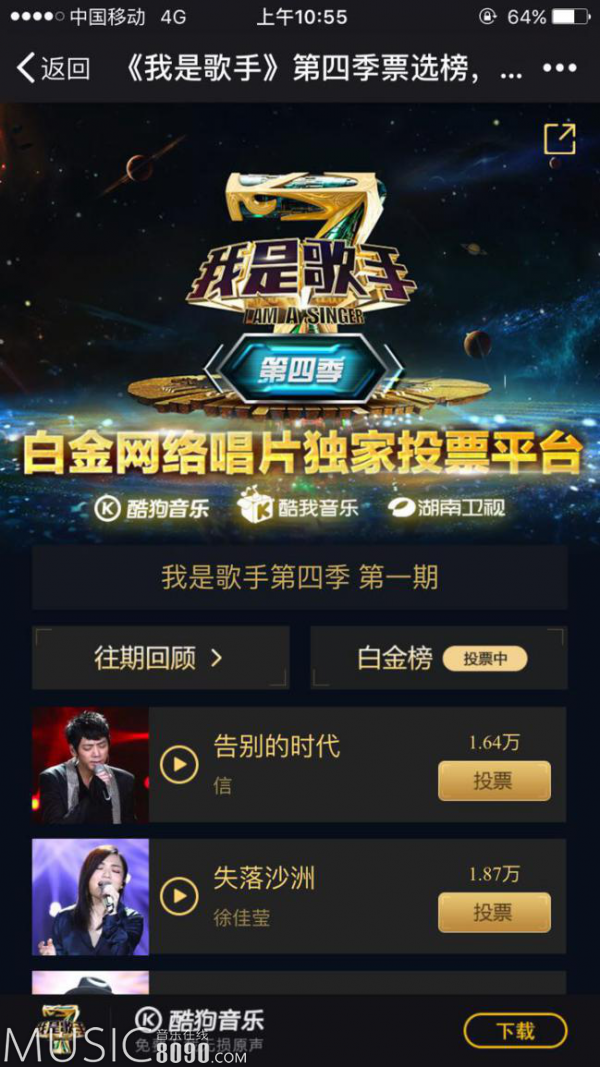Viewport: 600px width, 1067px height.
Task: Switch to 白金榜 voting chart
Action: coord(438,658)
